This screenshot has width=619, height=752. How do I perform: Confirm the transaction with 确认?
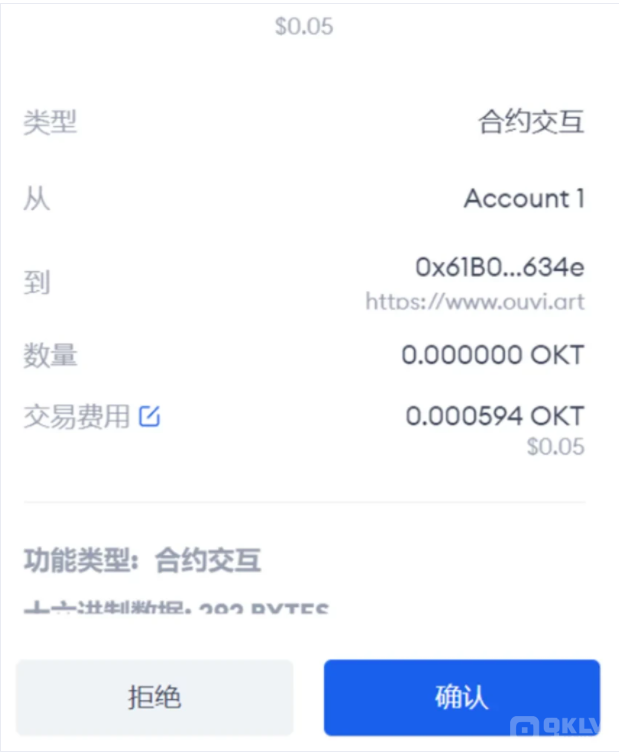[461, 697]
